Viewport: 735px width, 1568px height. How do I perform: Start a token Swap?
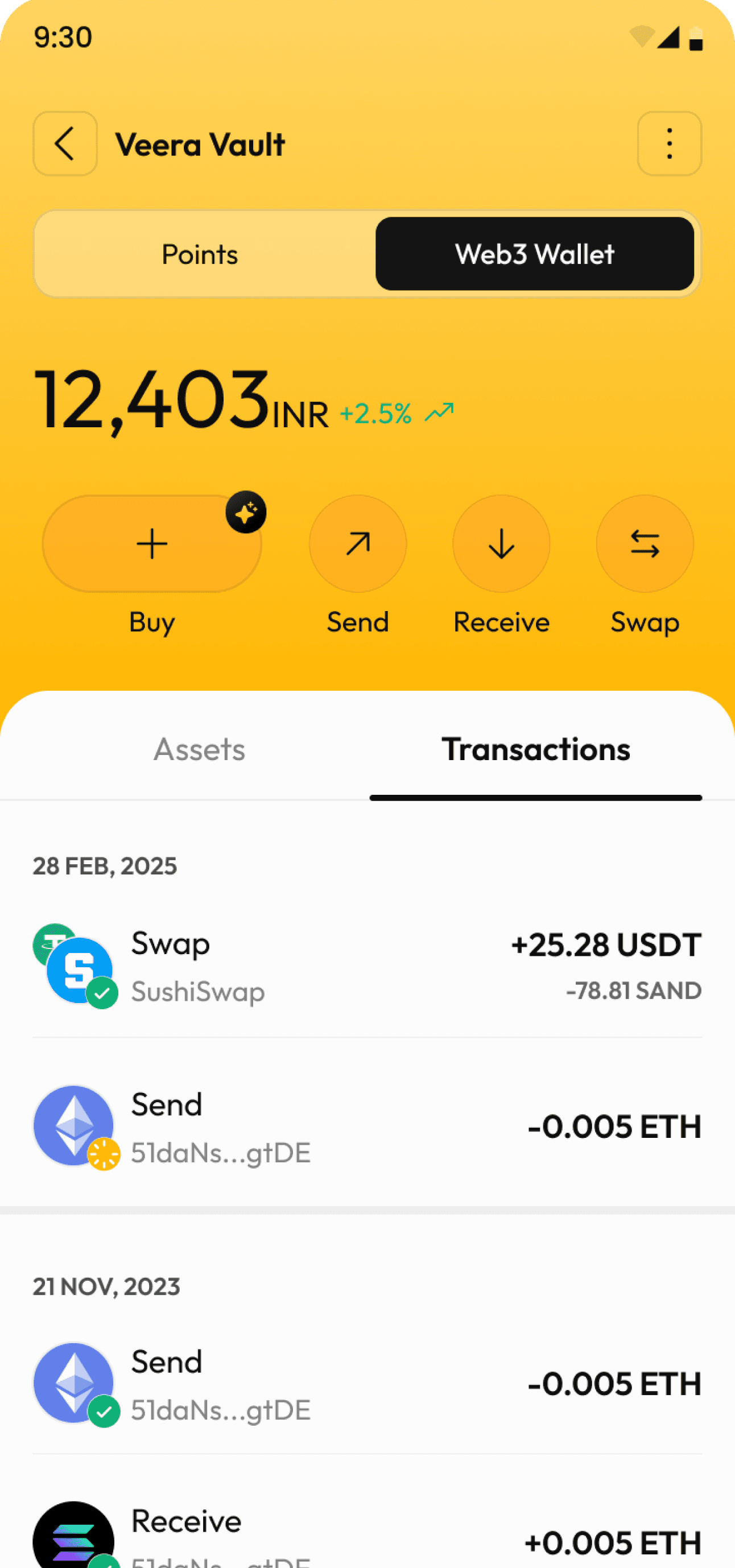point(645,543)
